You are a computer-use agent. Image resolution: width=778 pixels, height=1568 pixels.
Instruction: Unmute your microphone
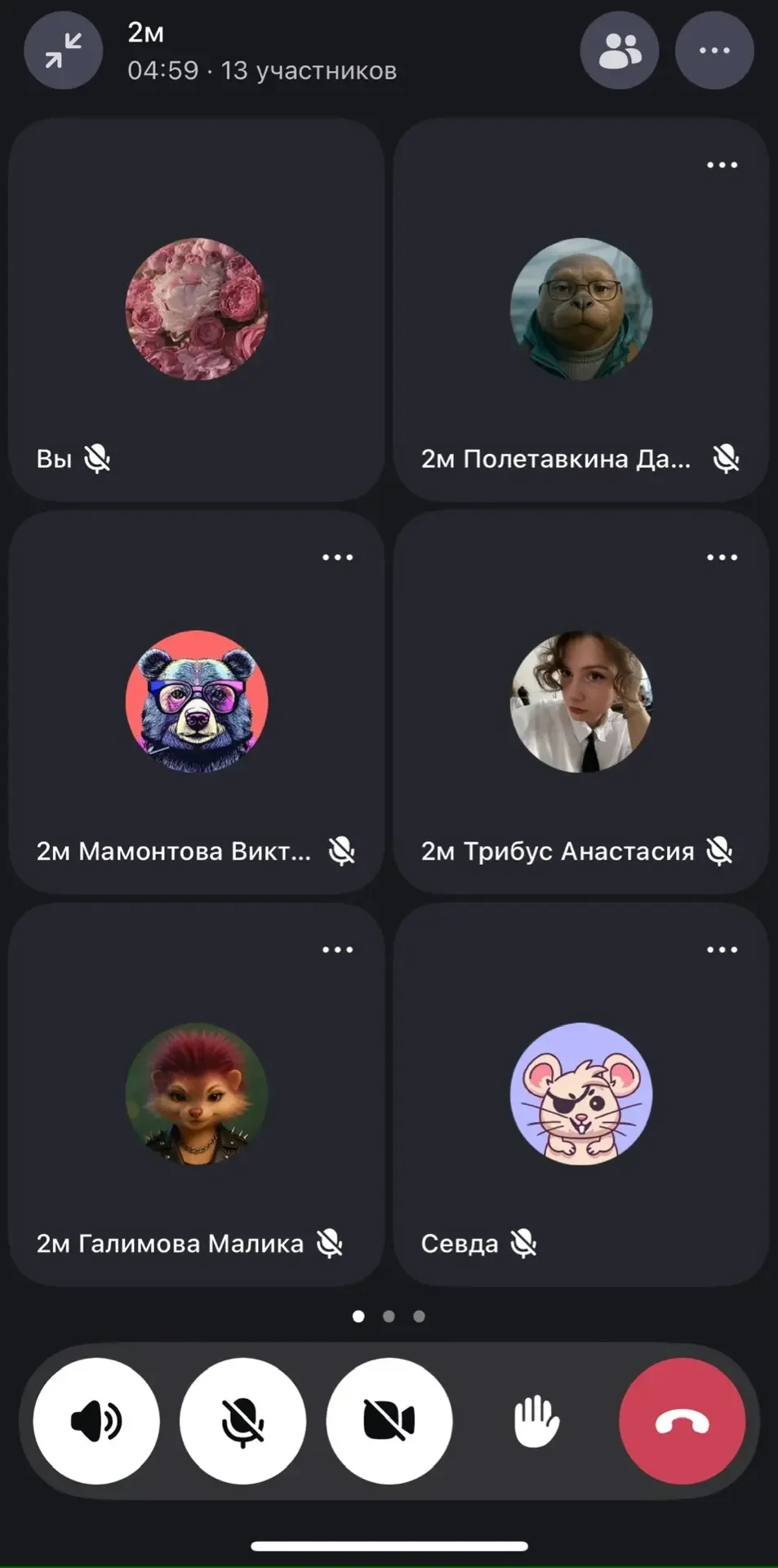pos(242,1422)
